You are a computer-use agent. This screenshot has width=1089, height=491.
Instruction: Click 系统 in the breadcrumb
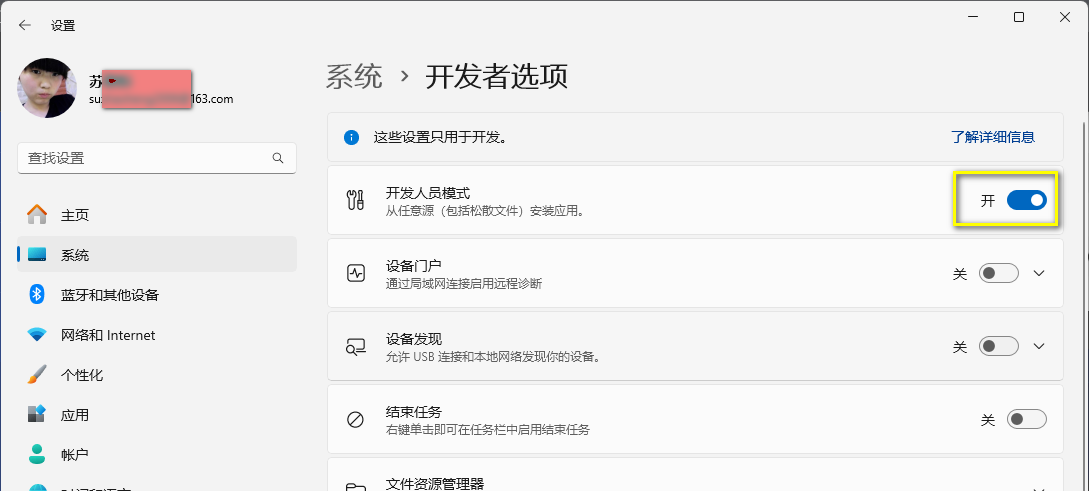[x=354, y=76]
